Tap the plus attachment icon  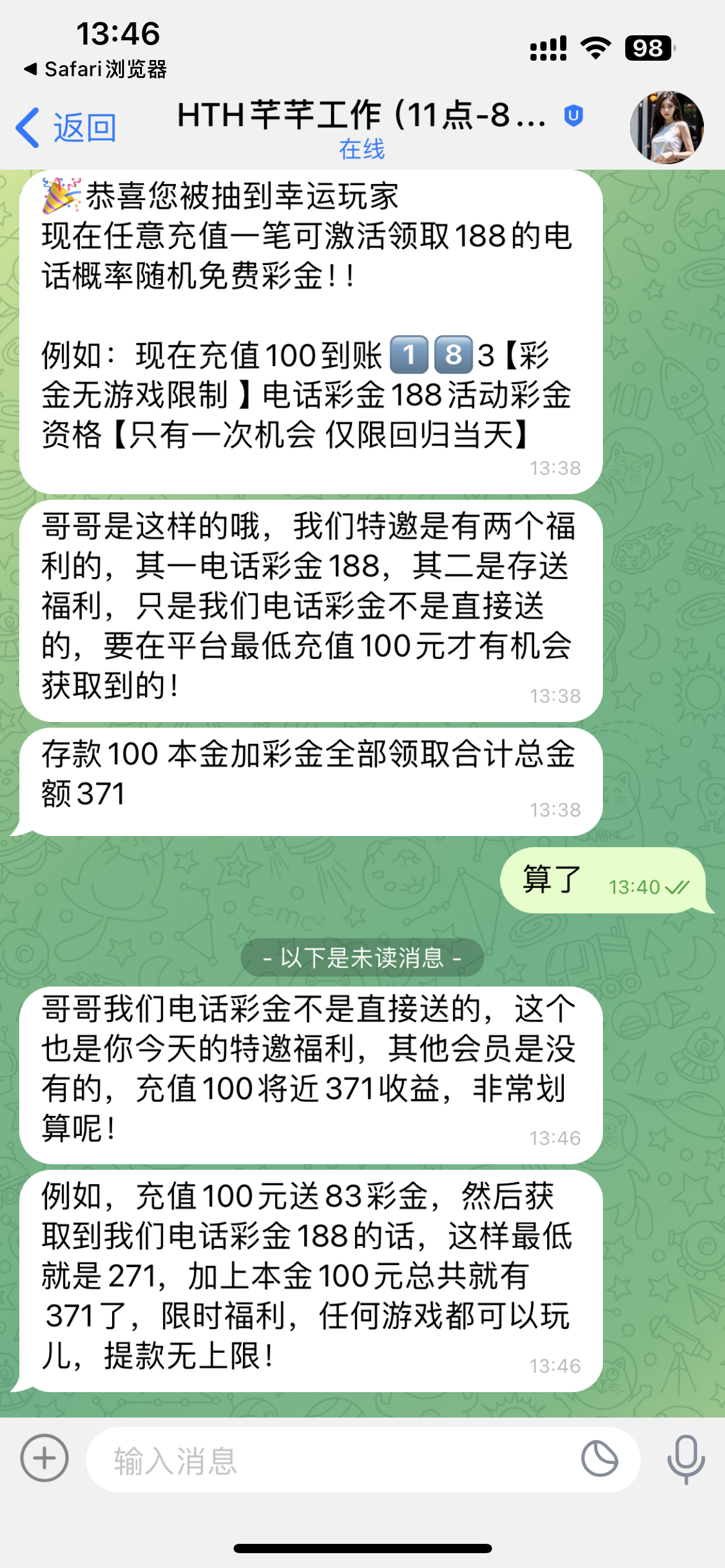(x=45, y=1458)
